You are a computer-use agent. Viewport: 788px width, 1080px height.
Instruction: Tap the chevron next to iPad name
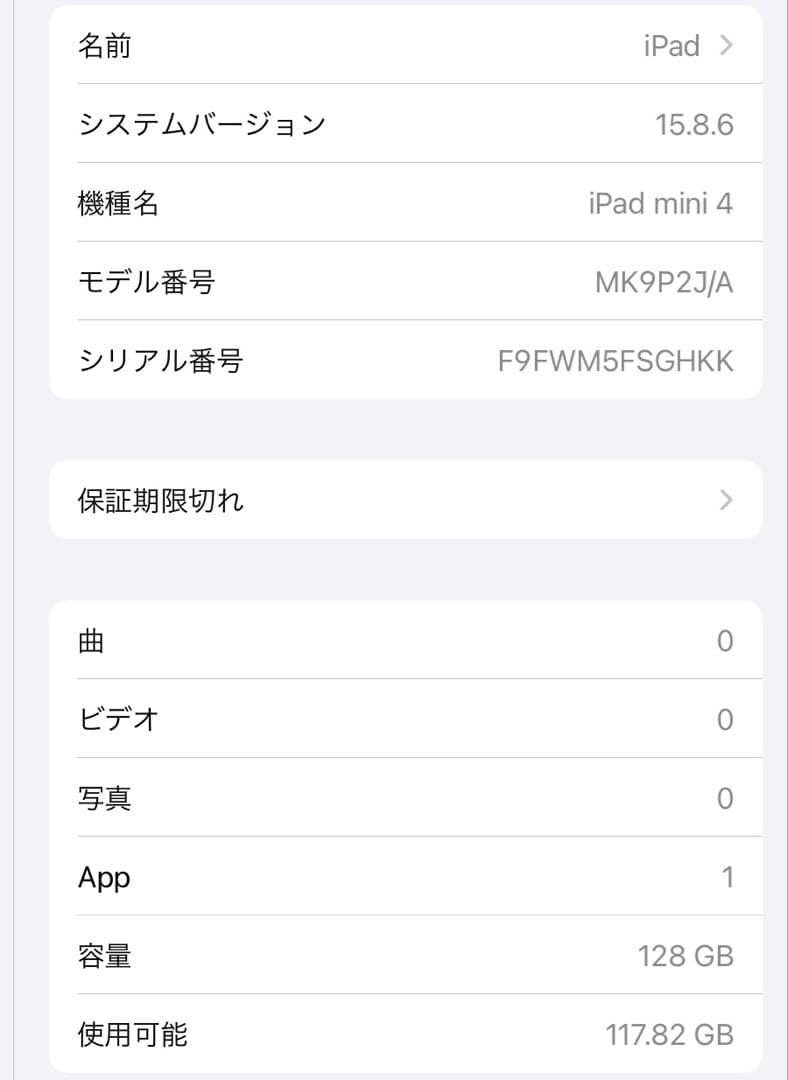725,45
